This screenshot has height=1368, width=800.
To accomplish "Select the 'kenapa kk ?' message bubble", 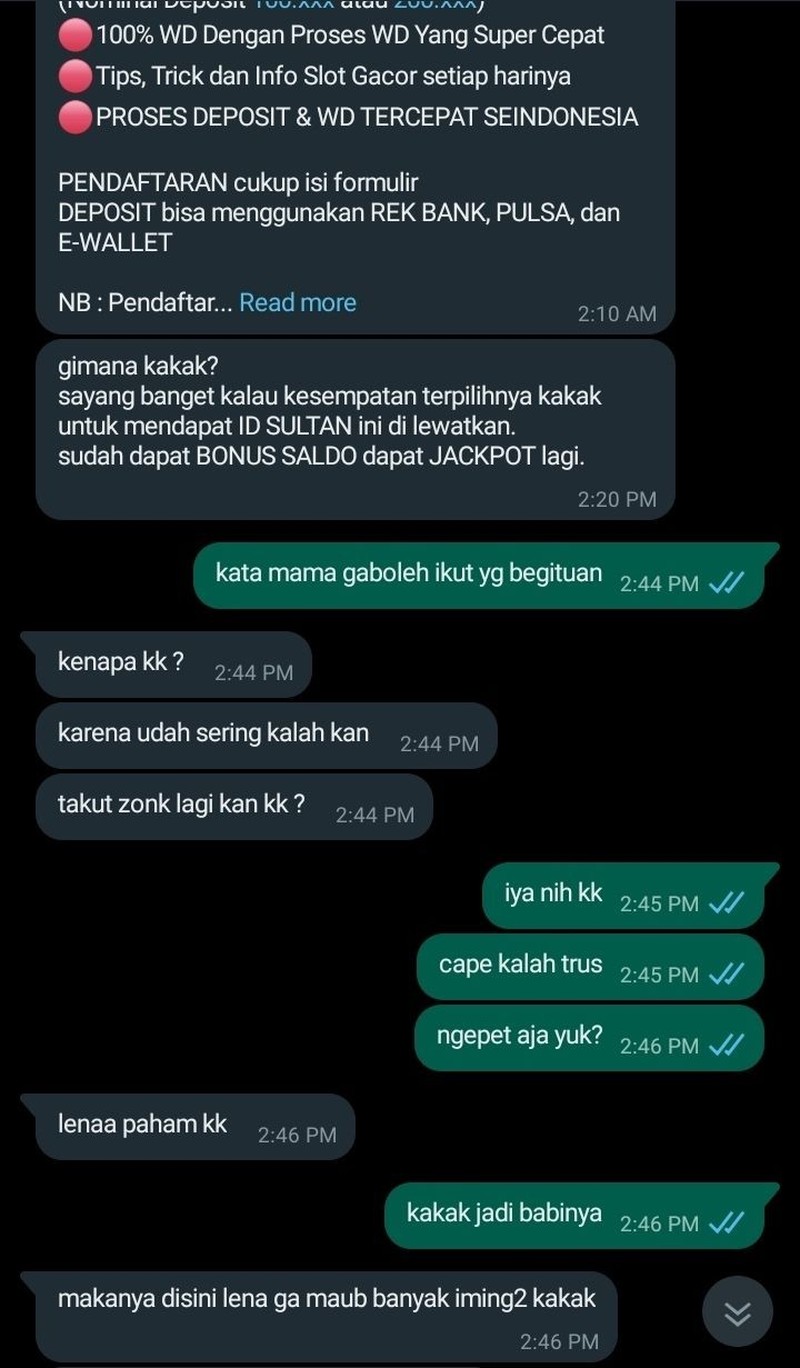I will 170,663.
